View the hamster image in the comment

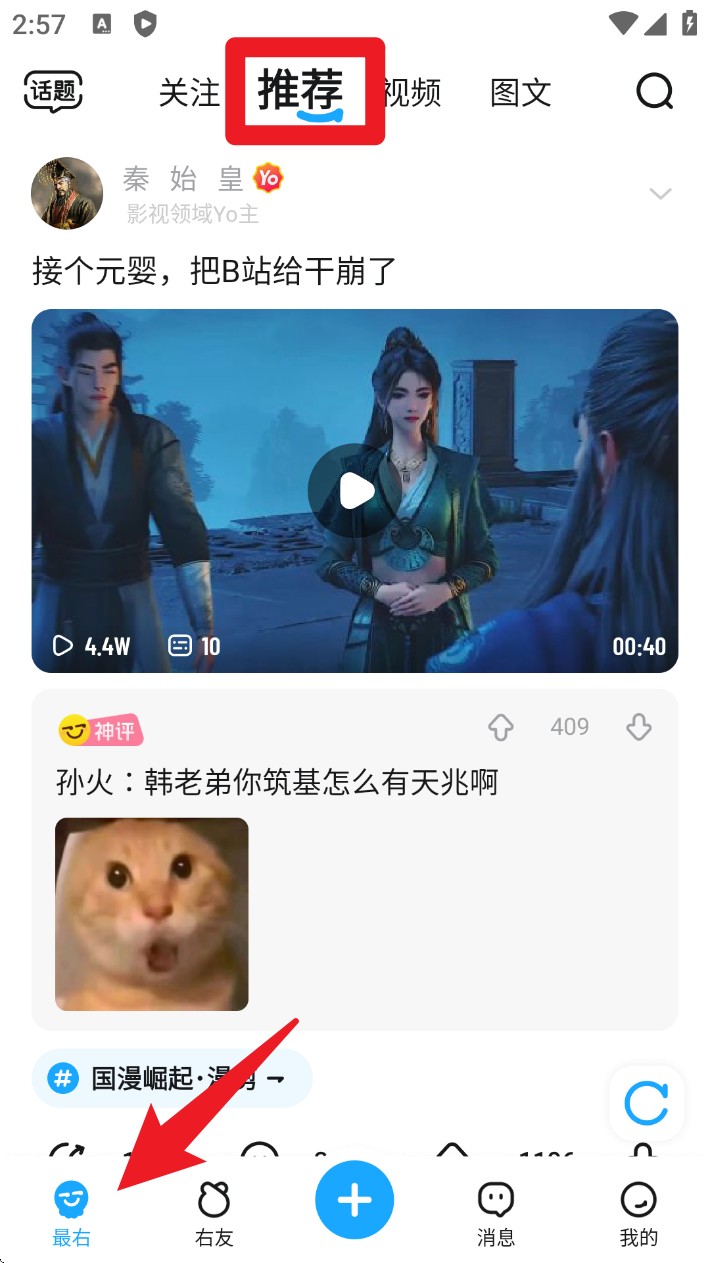pos(152,914)
